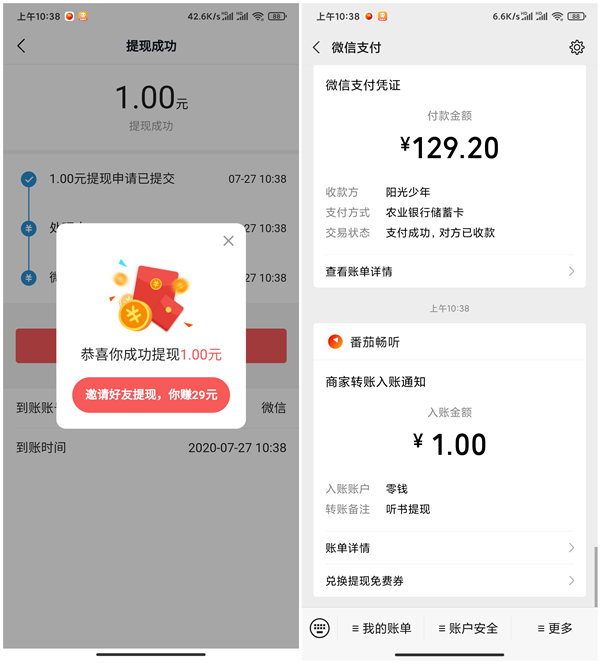Image resolution: width=600 pixels, height=663 pixels.
Task: Tap the 邀请好友提现，你赚29元 button
Action: pyautogui.click(x=151, y=395)
